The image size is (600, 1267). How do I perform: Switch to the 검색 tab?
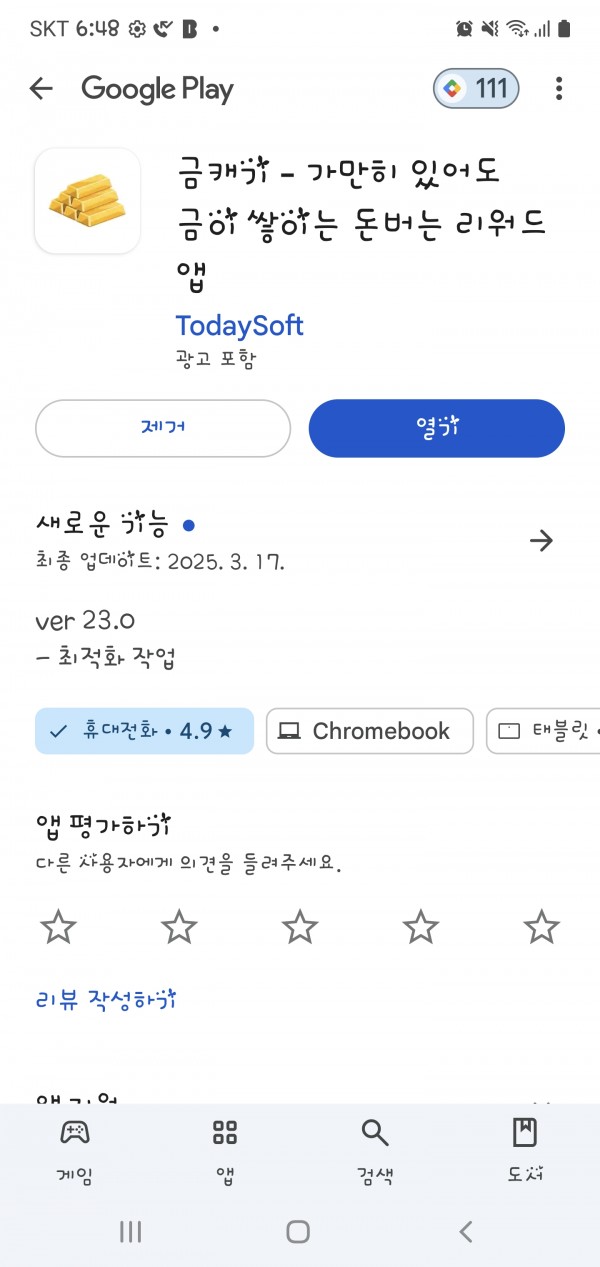(x=375, y=1150)
